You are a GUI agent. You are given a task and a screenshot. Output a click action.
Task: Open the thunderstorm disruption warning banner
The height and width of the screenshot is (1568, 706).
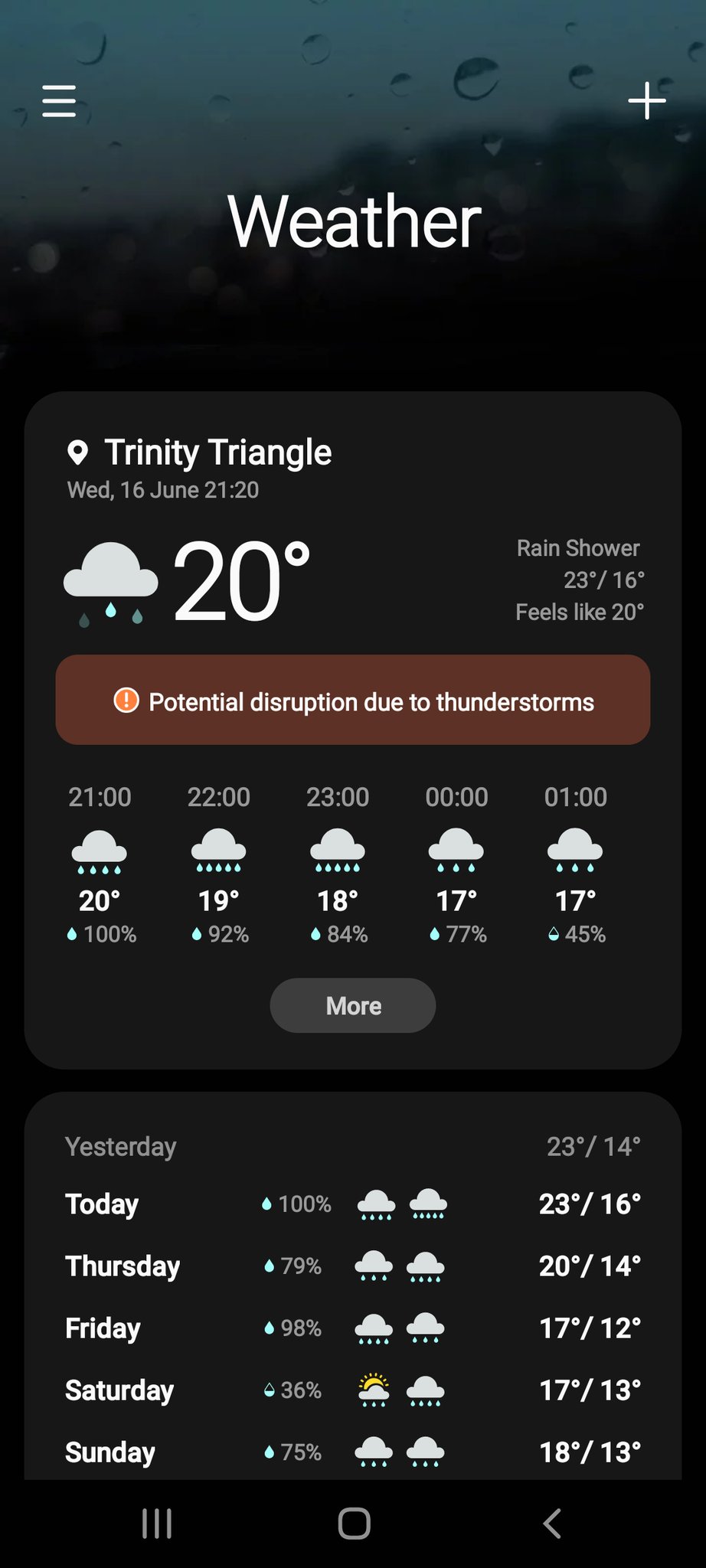(353, 701)
